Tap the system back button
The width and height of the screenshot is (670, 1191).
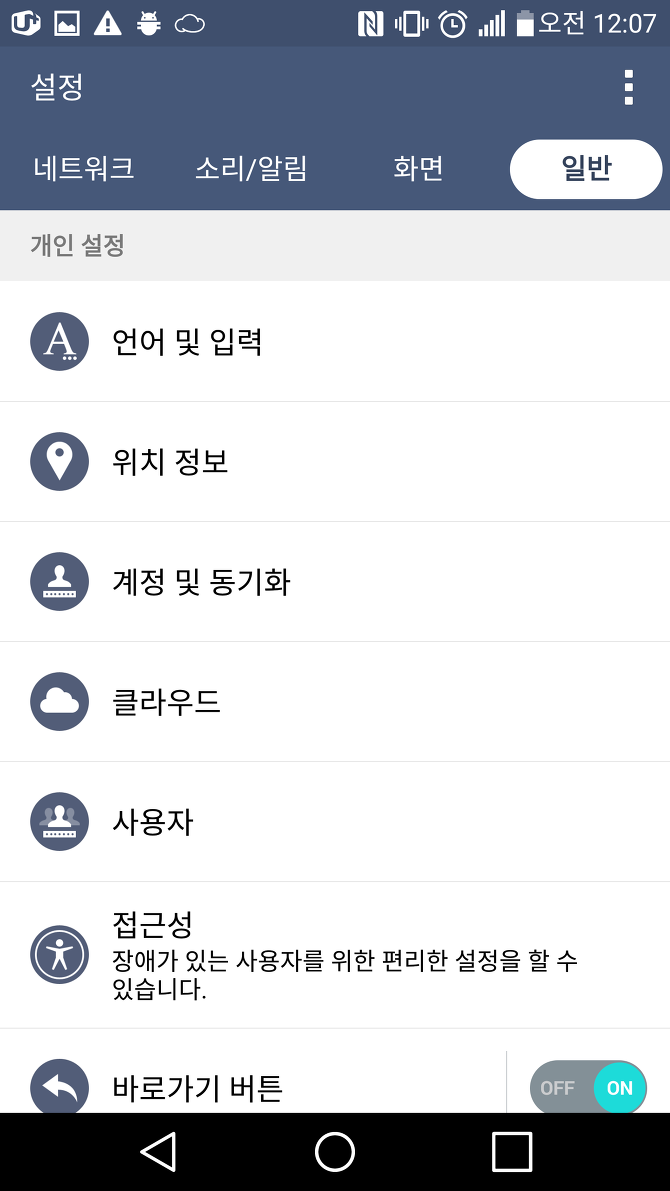(x=159, y=1152)
